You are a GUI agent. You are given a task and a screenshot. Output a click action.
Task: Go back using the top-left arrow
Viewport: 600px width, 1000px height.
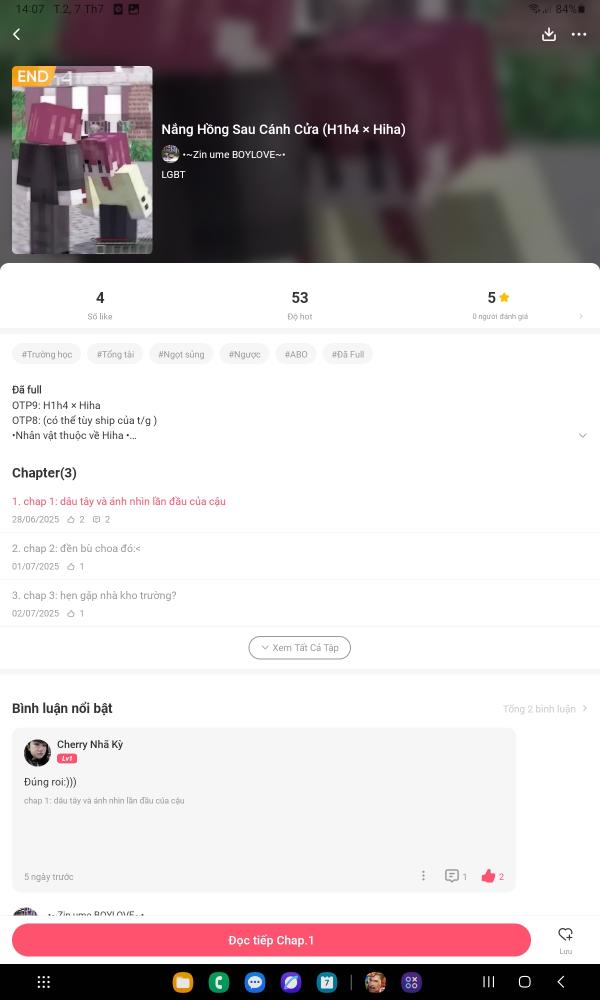[x=17, y=34]
